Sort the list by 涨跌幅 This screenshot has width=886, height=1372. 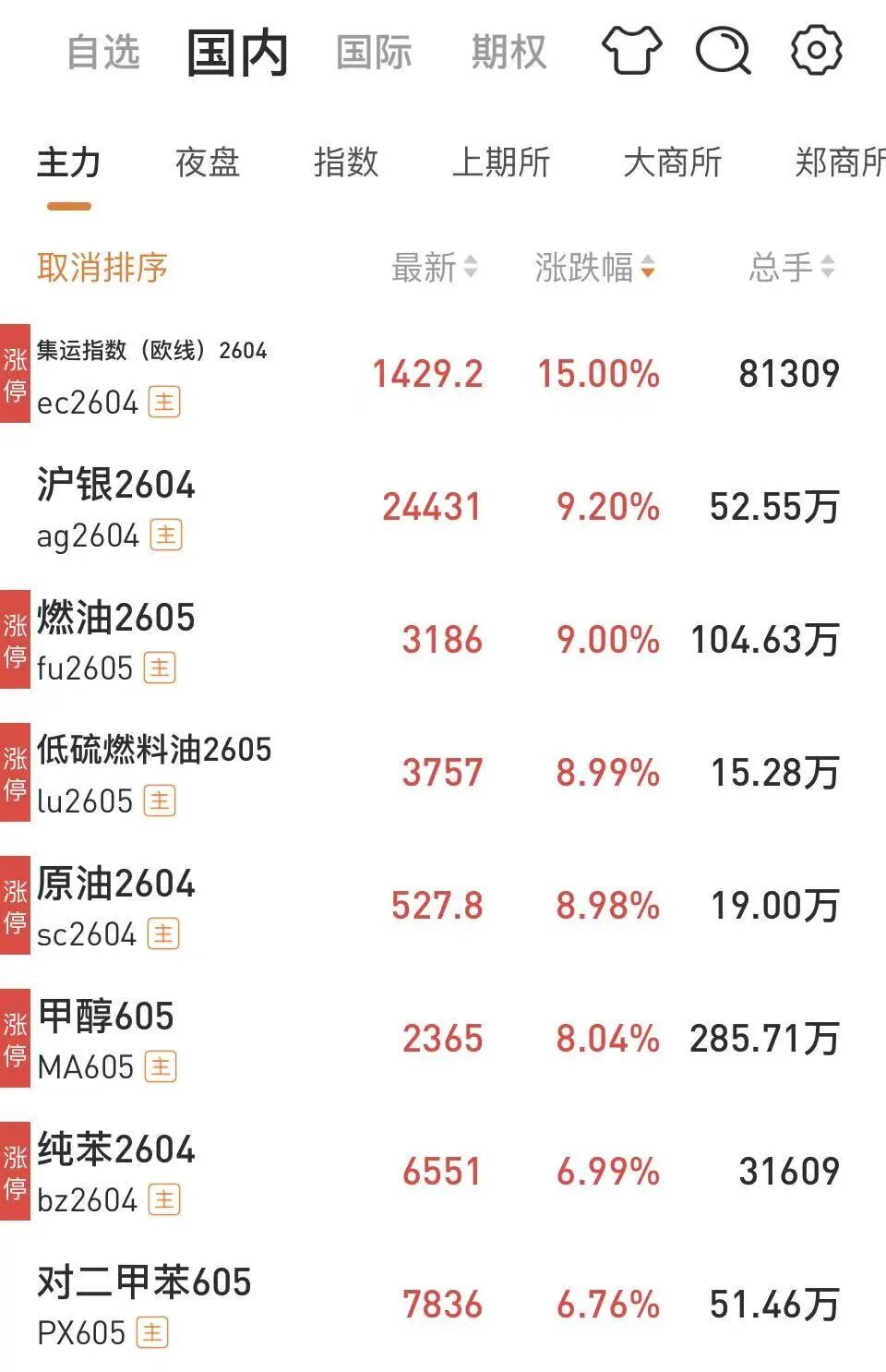tap(594, 268)
